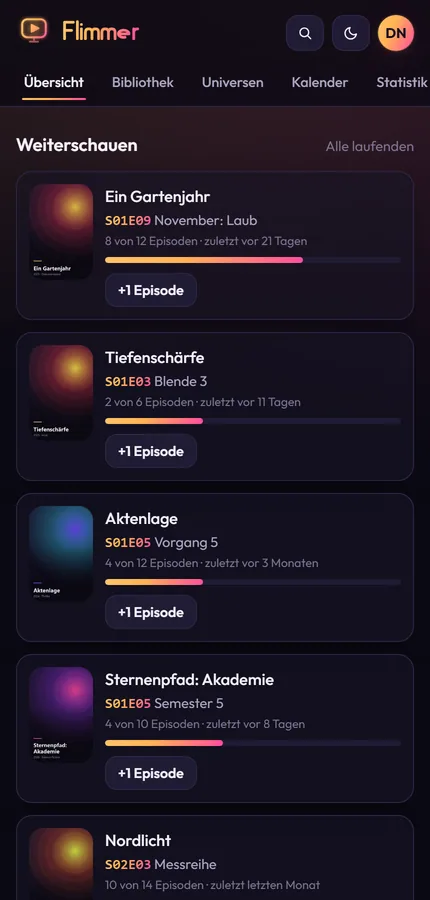This screenshot has width=430, height=900.
Task: Switch to the Bibliothek tab
Action: [x=143, y=82]
